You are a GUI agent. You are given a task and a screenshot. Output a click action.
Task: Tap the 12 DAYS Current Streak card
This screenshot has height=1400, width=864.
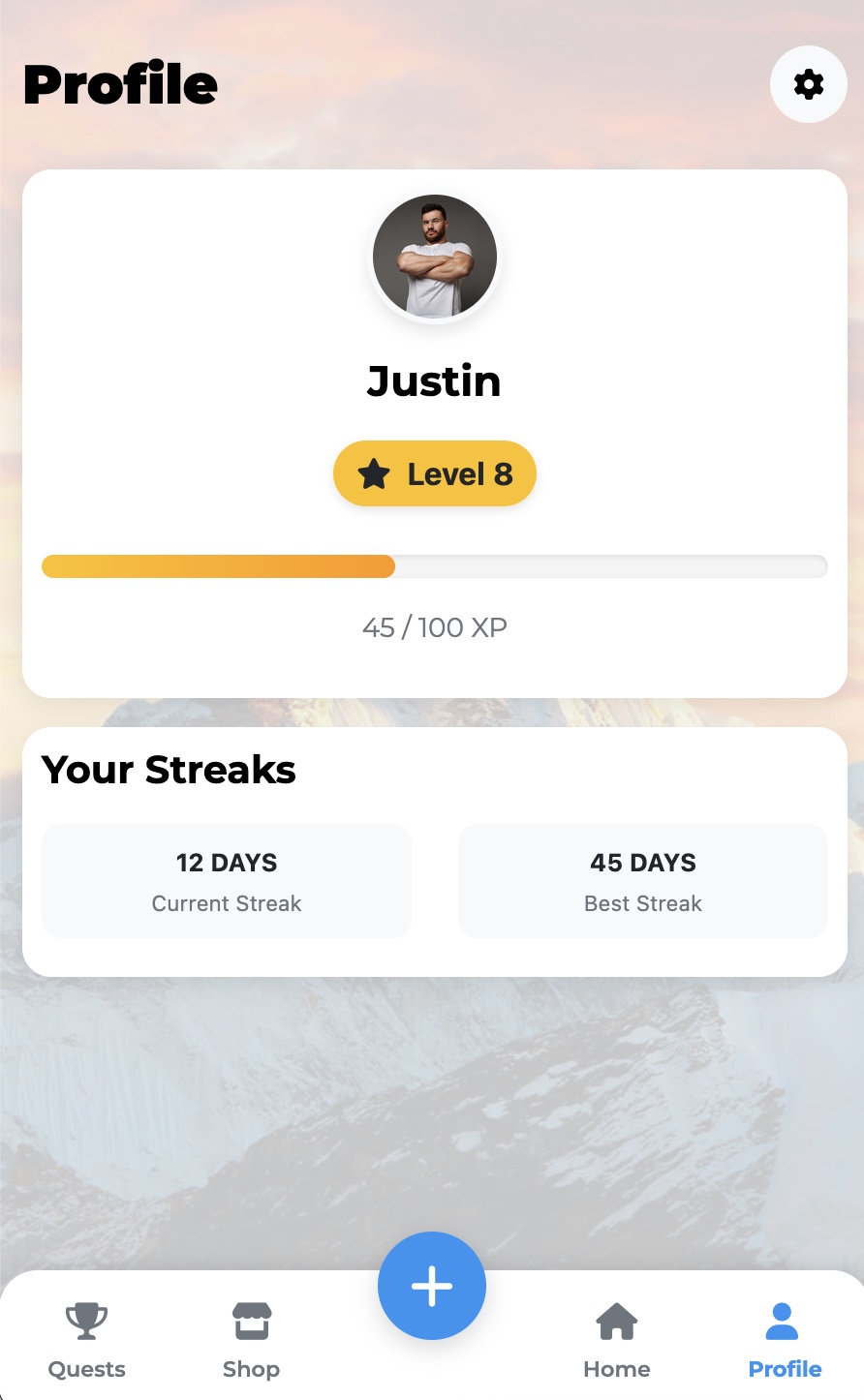[x=226, y=881]
